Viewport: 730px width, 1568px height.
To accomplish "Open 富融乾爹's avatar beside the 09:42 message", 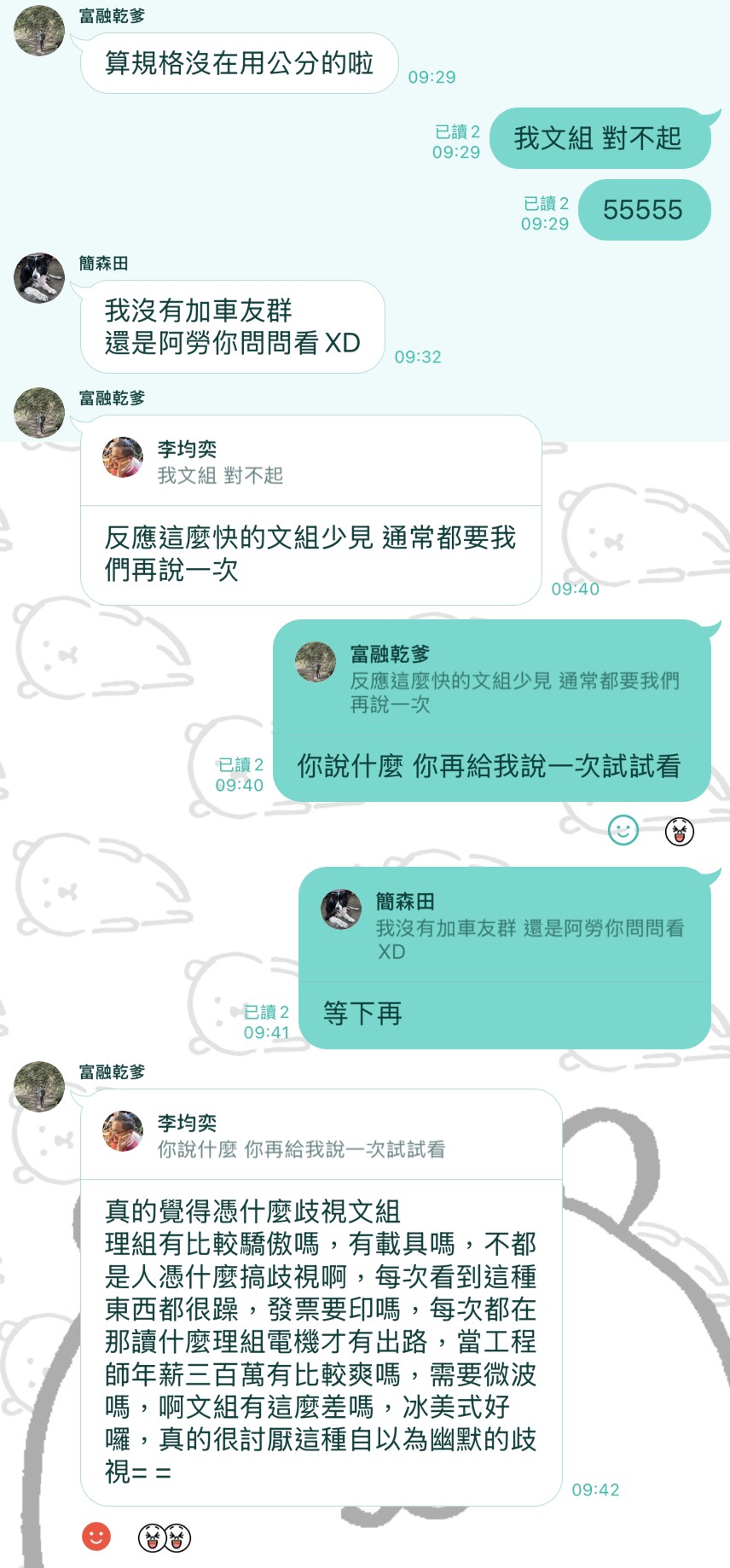I will tap(39, 1087).
